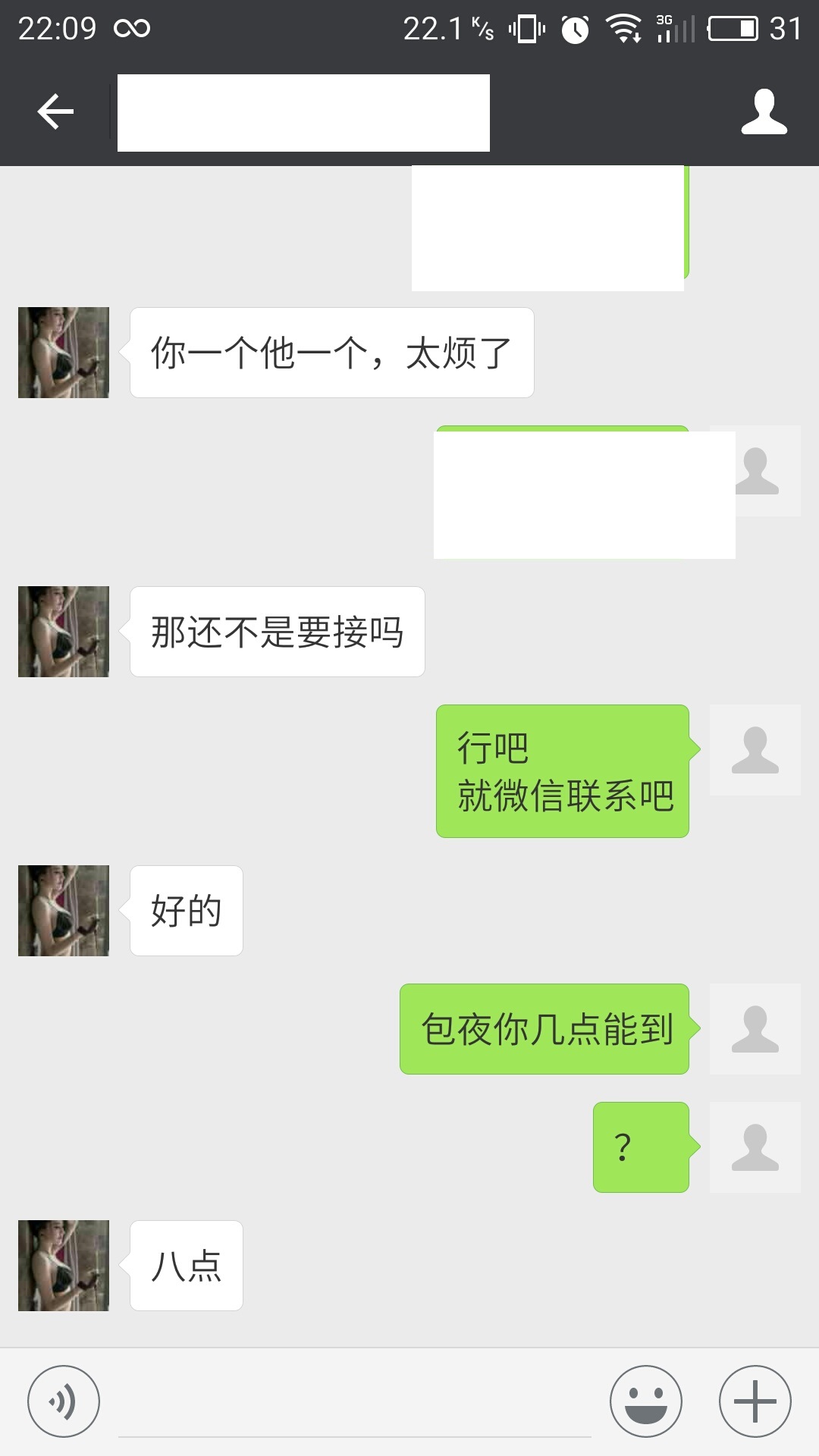Tap the green question mark bubble
The width and height of the screenshot is (819, 1456).
tap(640, 1147)
